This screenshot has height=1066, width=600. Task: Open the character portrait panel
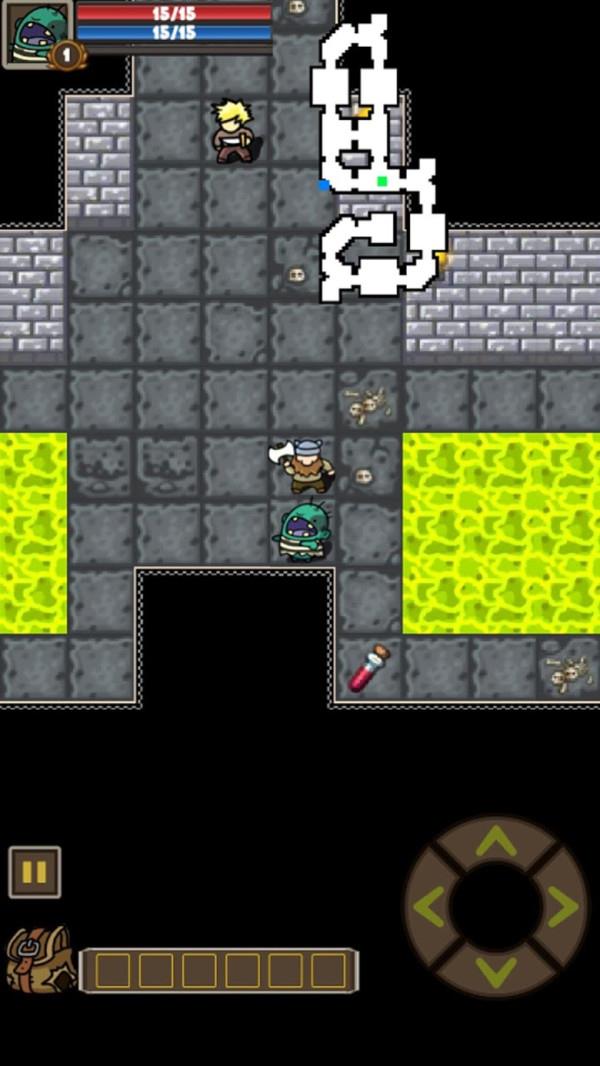tap(38, 34)
